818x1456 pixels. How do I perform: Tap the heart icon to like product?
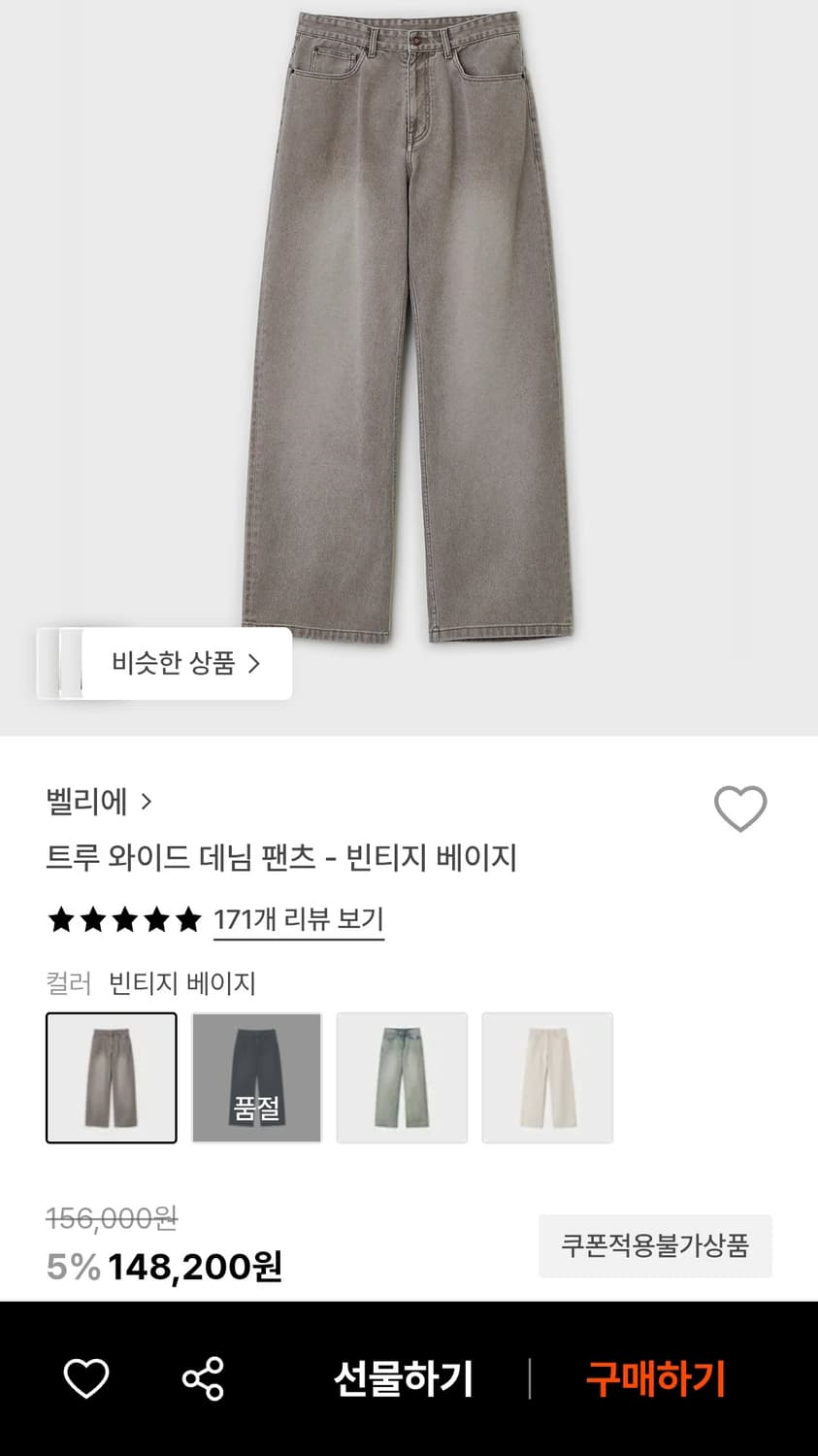coord(740,808)
